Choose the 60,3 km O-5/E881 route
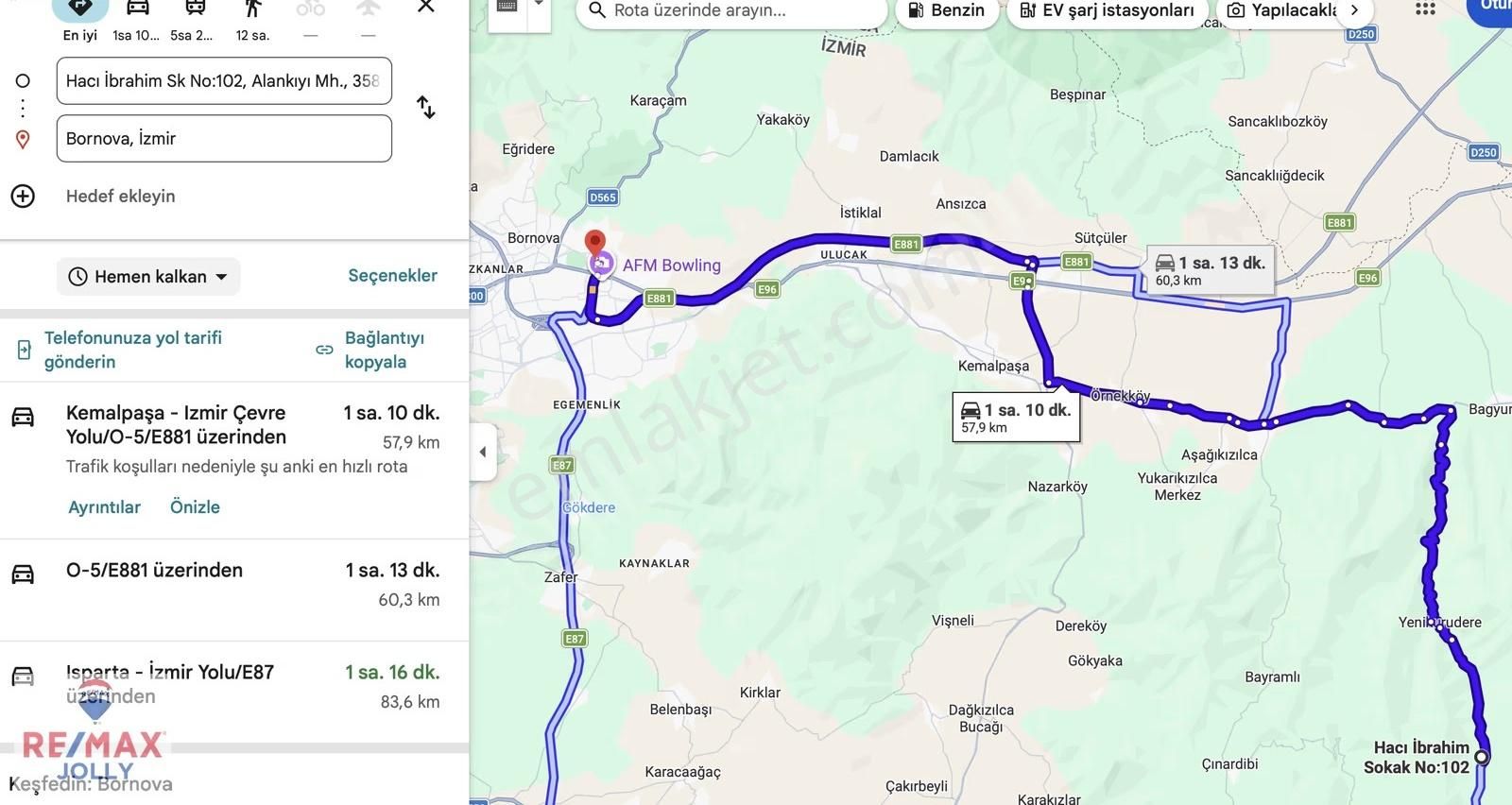 coord(154,571)
